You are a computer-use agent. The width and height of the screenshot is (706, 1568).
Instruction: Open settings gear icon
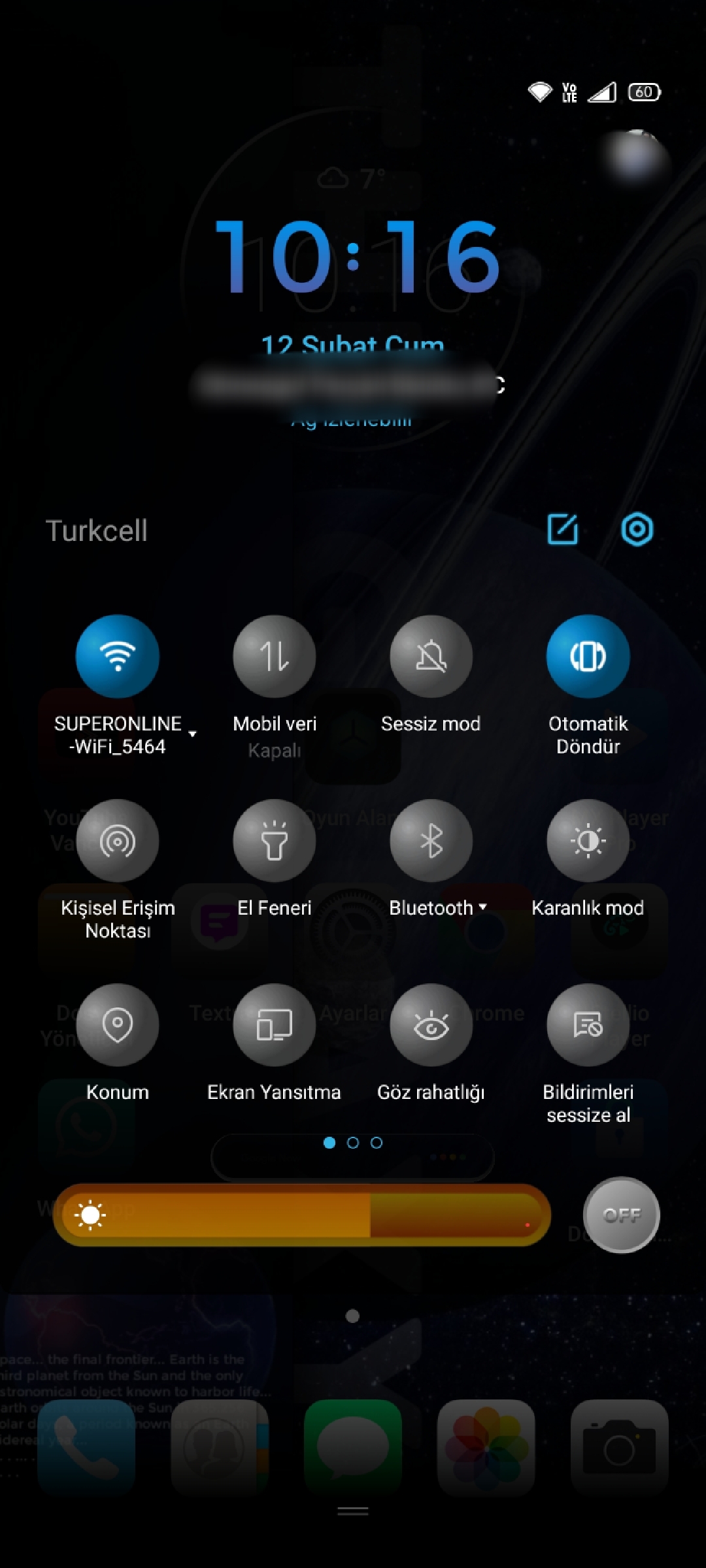pos(637,529)
